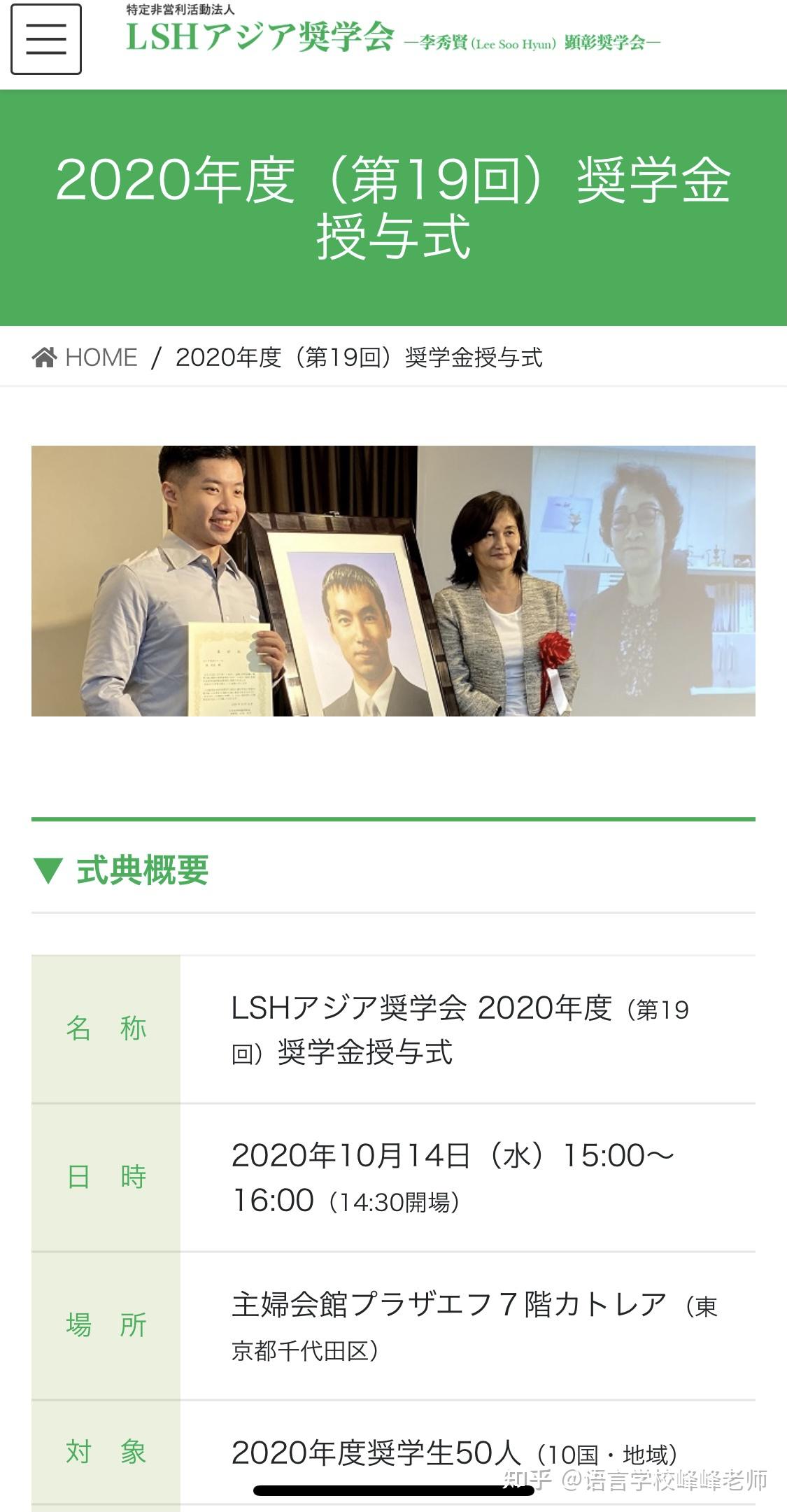This screenshot has width=787, height=1512.
Task: Open the hamburger navigation menu
Action: (x=46, y=39)
